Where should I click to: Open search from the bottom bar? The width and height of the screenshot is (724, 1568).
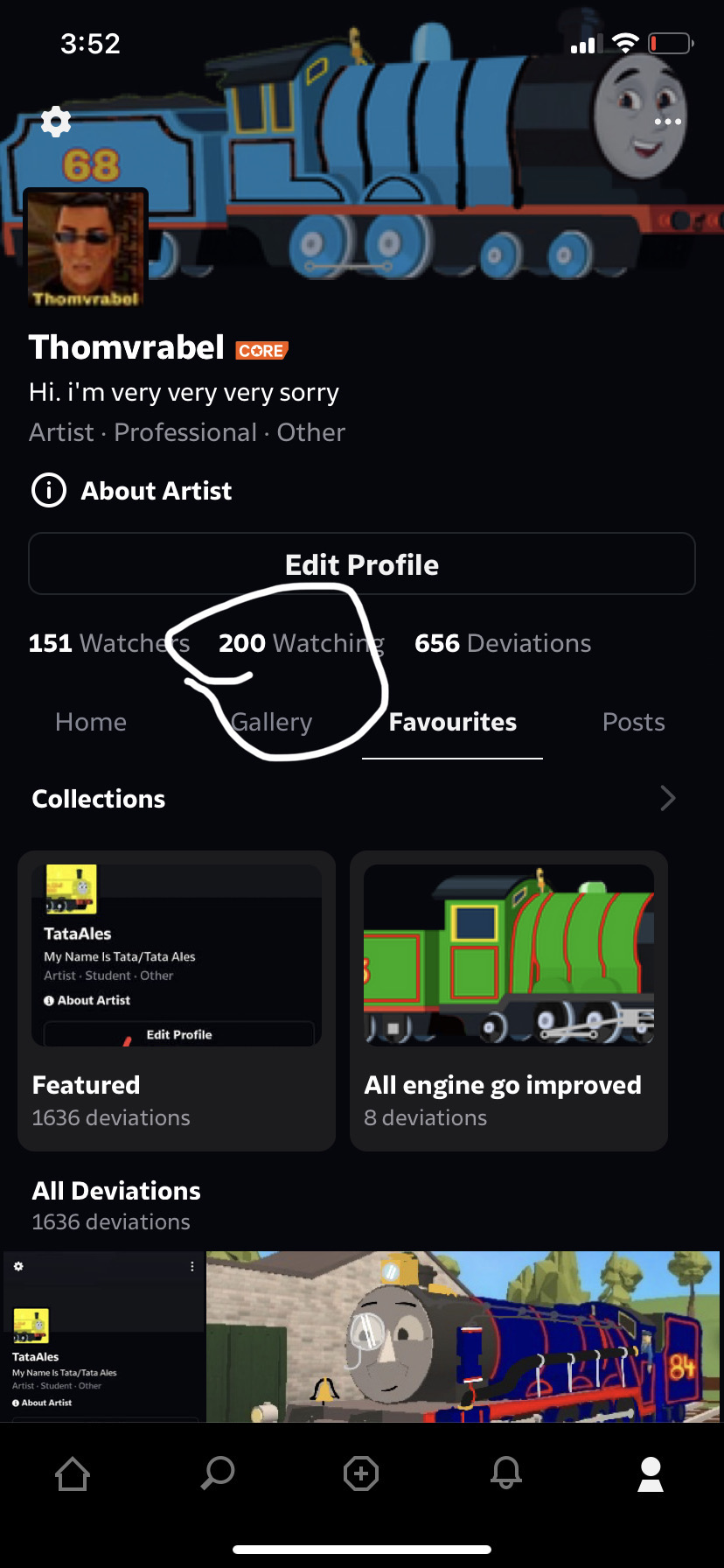[x=218, y=1473]
